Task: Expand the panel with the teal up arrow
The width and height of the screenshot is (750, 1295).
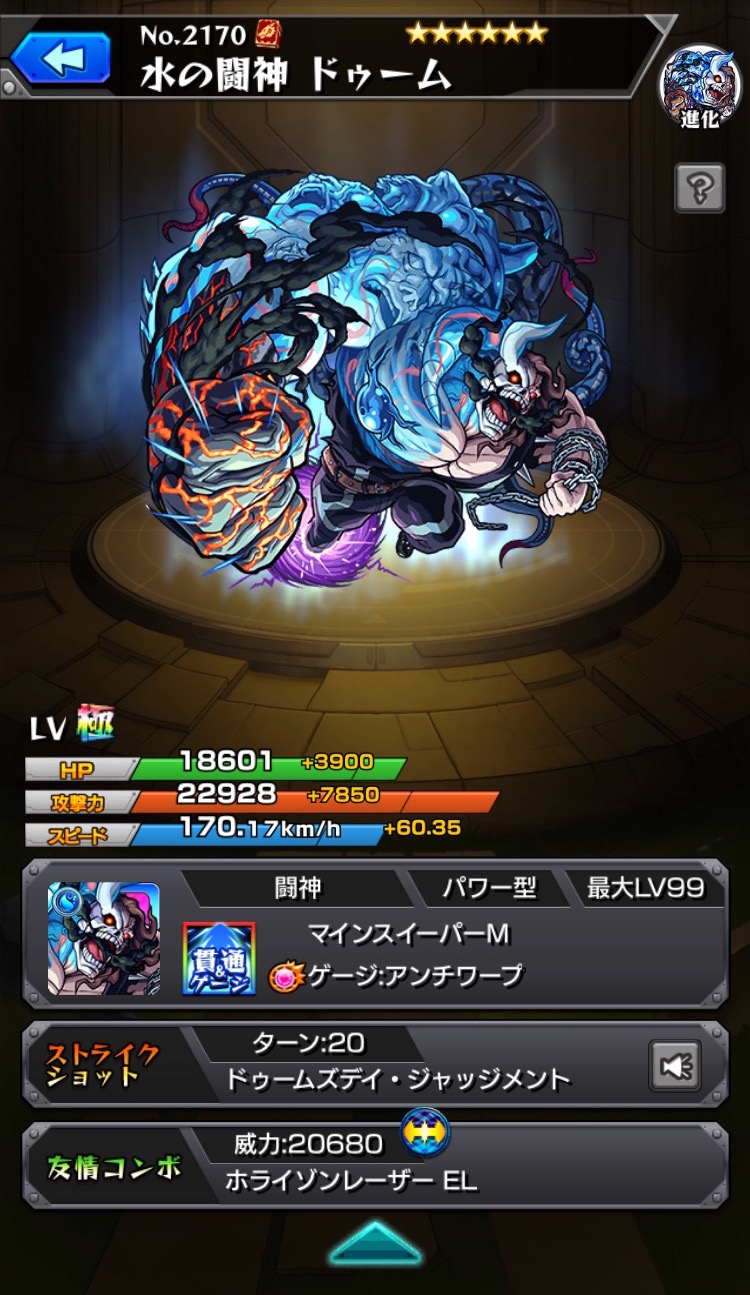Action: [374, 1243]
